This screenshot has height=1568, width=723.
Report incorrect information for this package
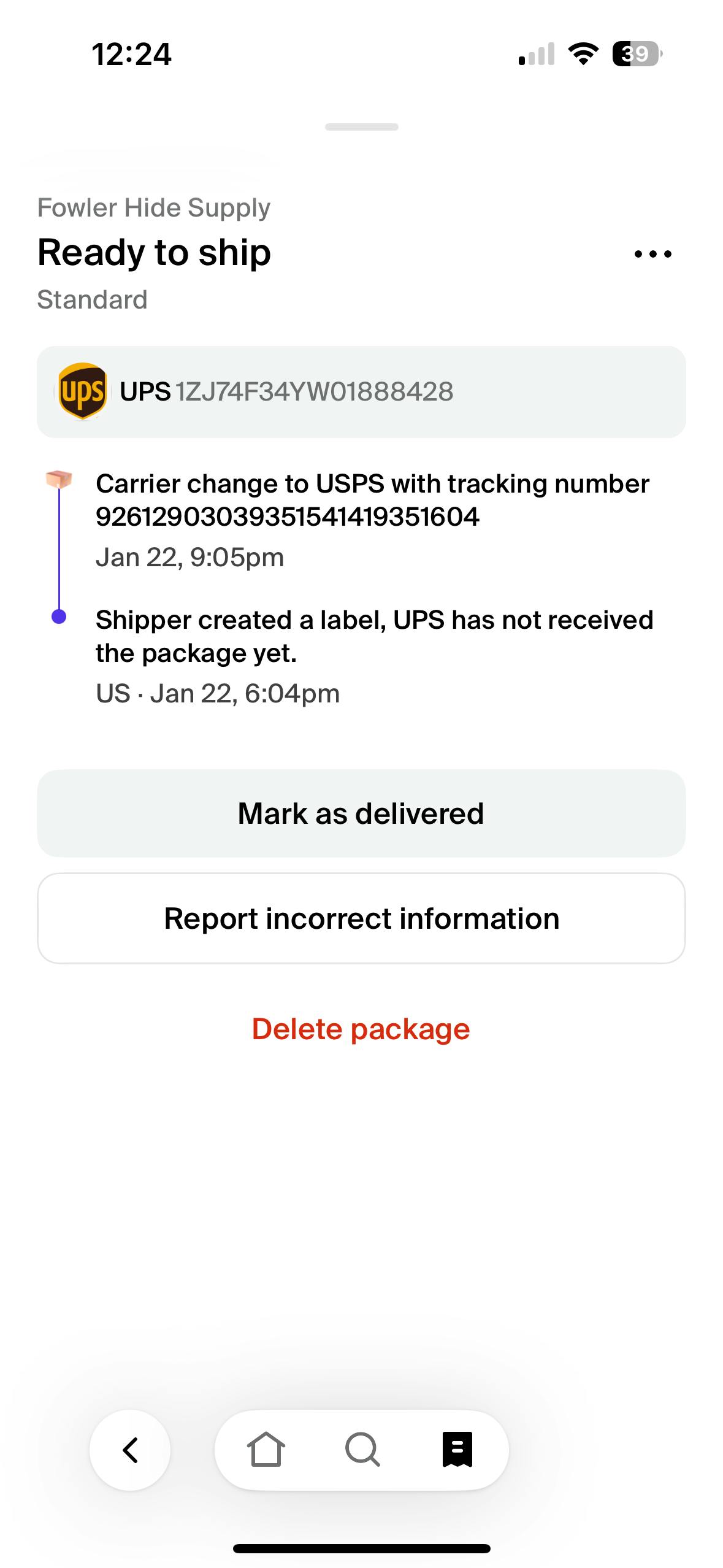(361, 918)
